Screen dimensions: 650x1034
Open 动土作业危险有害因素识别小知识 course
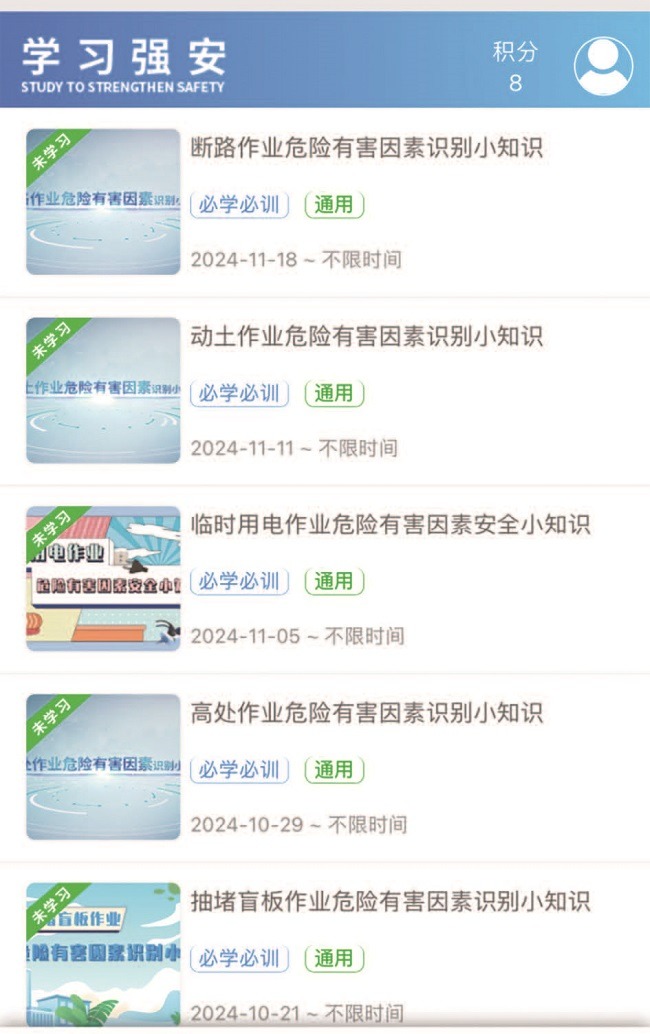(366, 336)
